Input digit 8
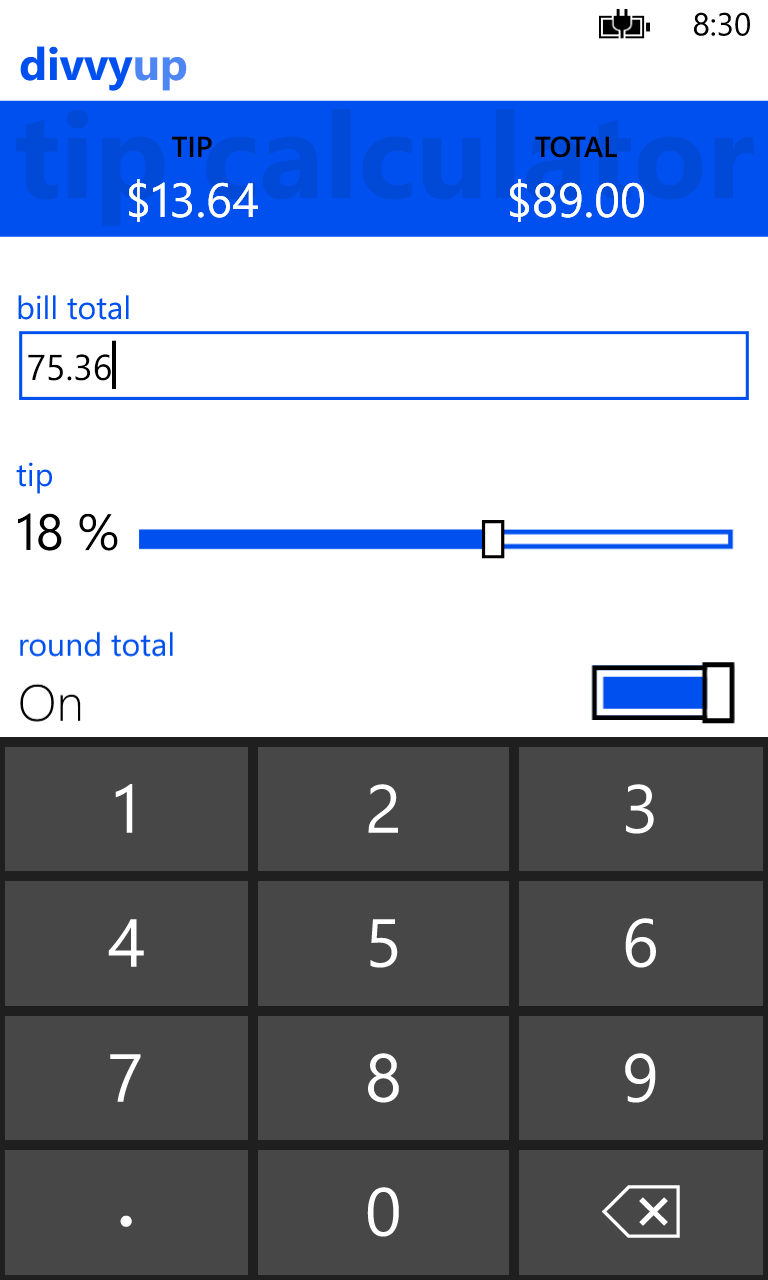The image size is (768, 1280). pyautogui.click(x=383, y=1077)
